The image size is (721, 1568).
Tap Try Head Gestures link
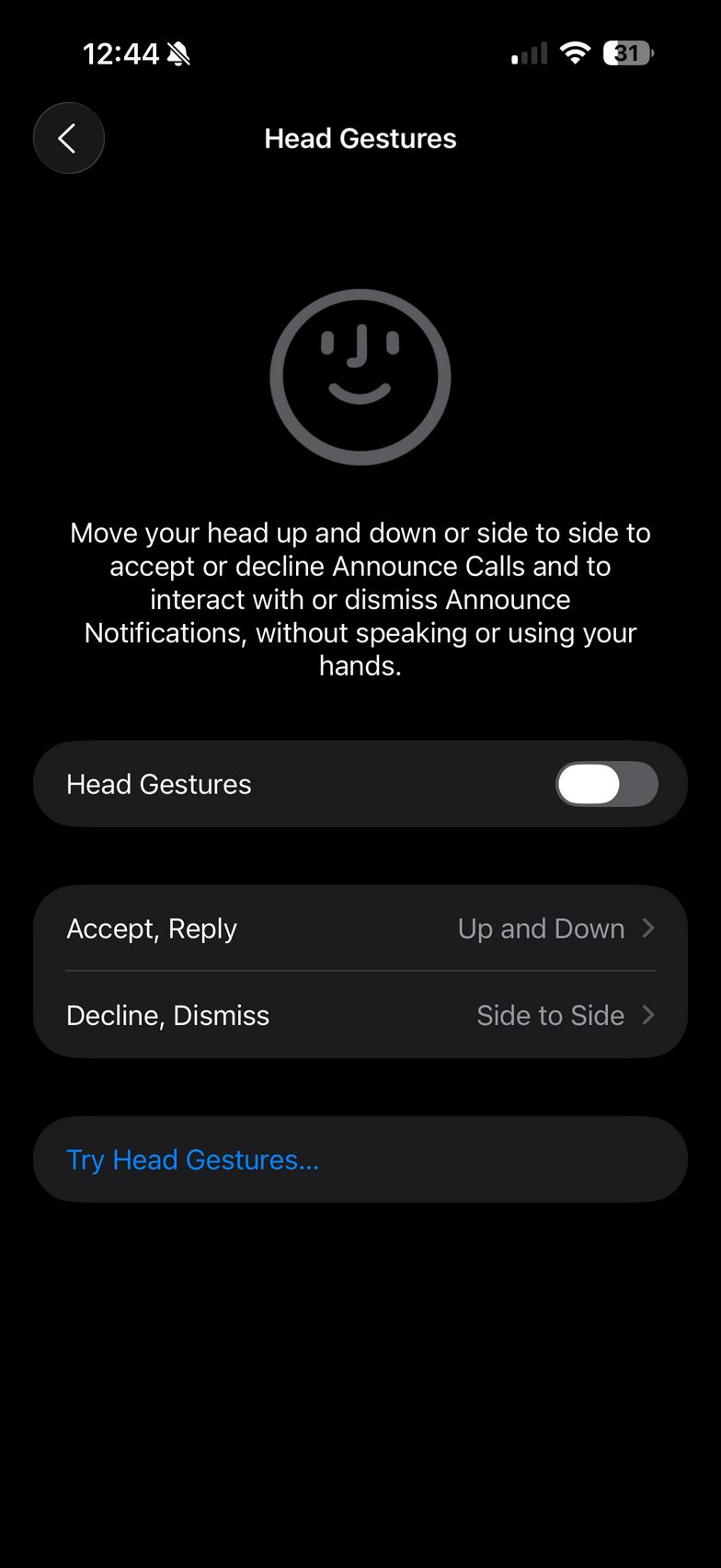[193, 1159]
